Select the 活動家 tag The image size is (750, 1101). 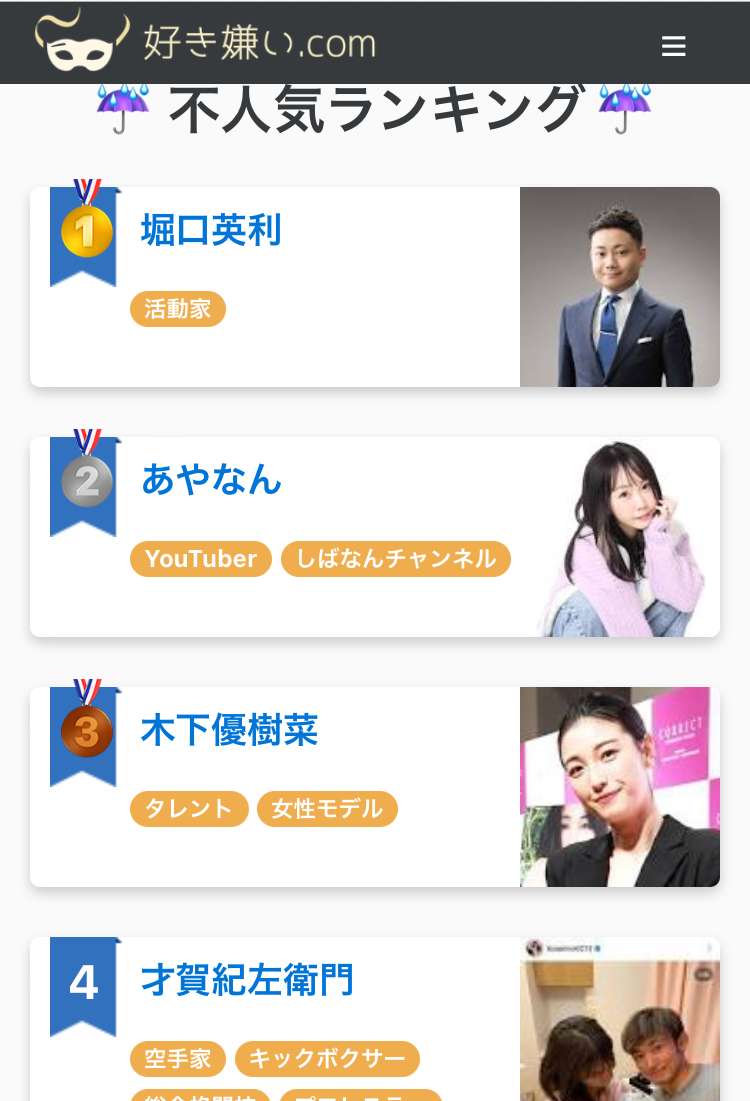pyautogui.click(x=178, y=309)
